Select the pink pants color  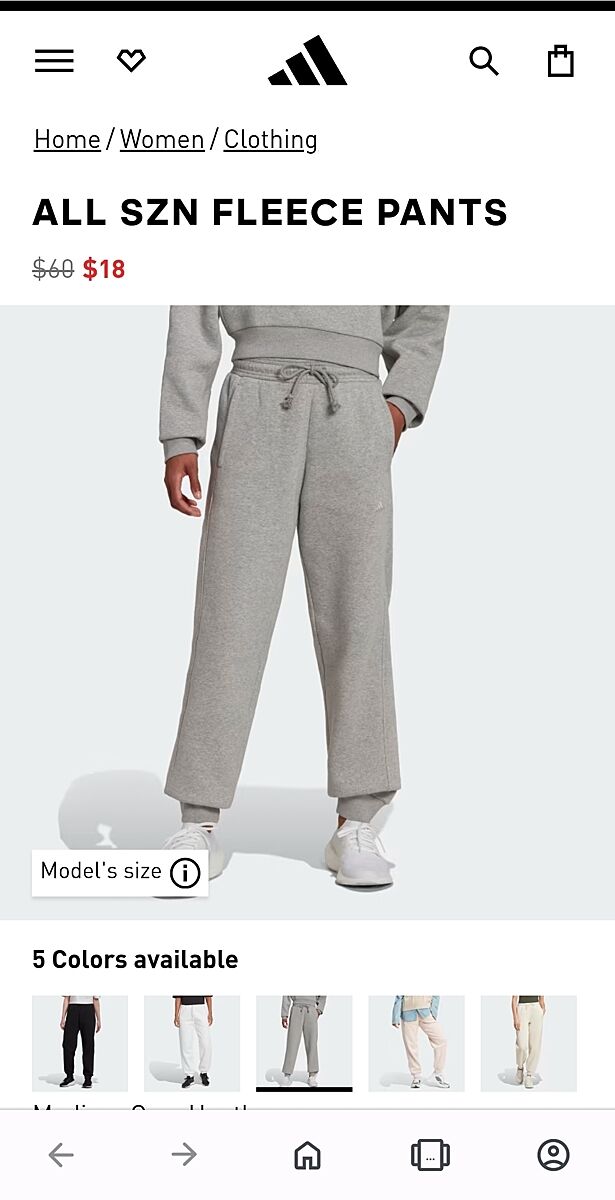coord(416,1043)
